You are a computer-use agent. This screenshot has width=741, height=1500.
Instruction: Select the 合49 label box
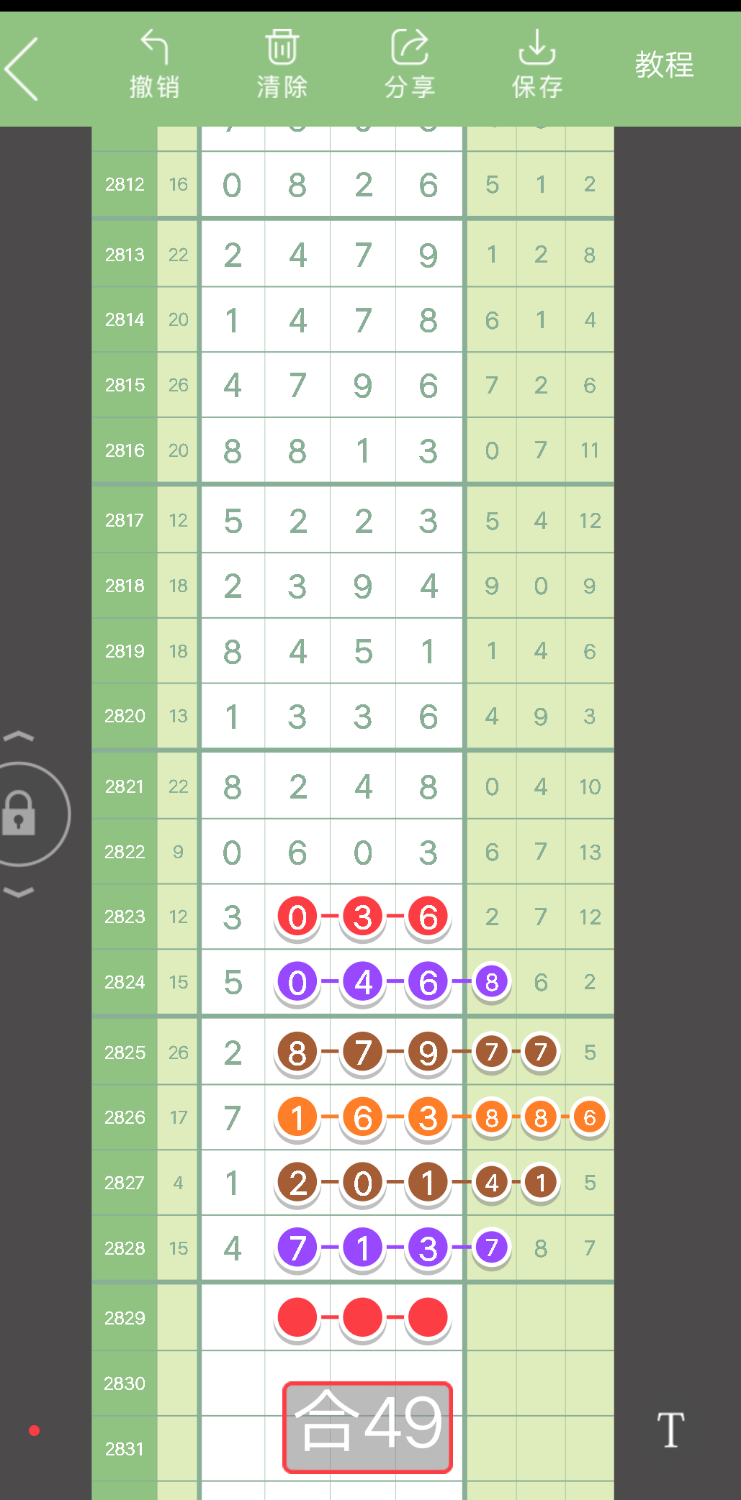tap(368, 1427)
